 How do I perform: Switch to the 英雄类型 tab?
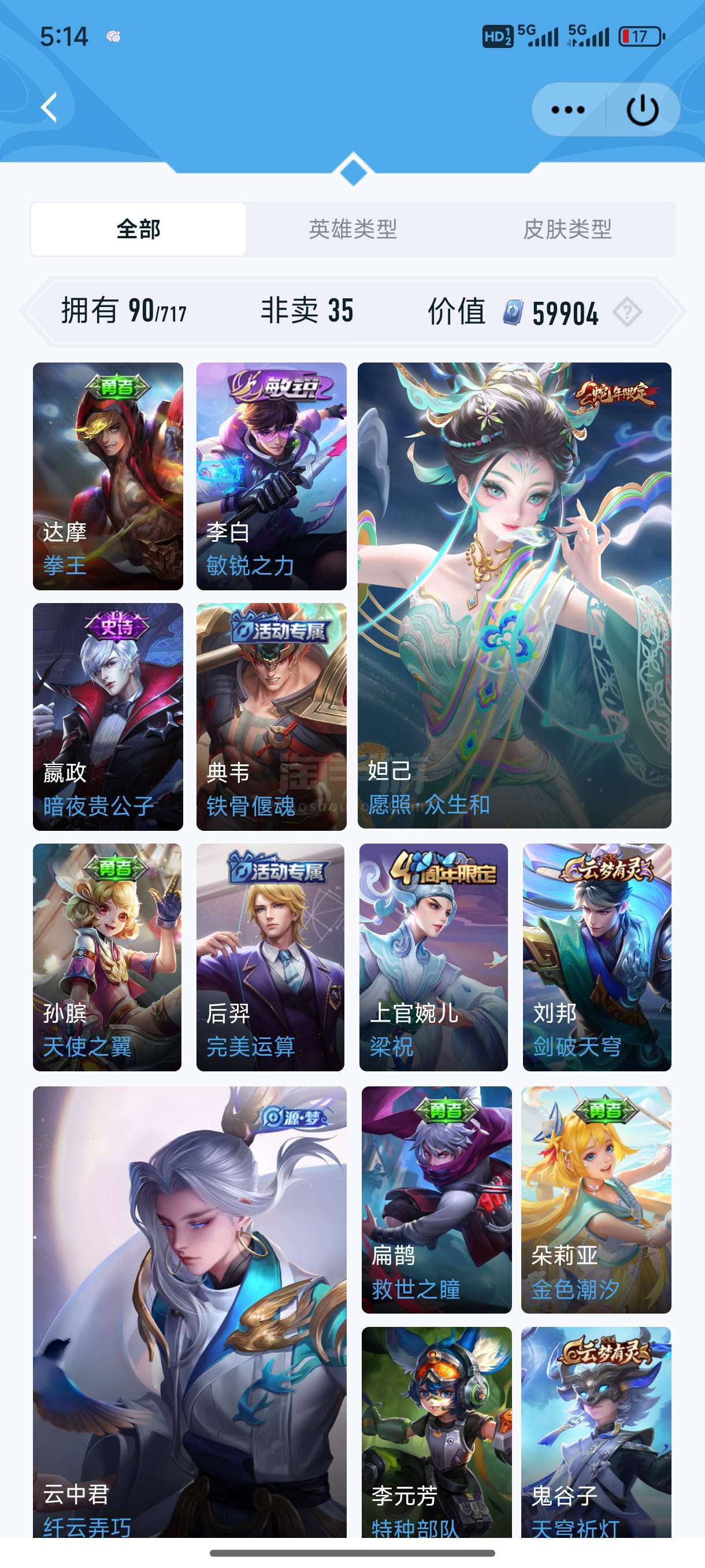[x=353, y=229]
